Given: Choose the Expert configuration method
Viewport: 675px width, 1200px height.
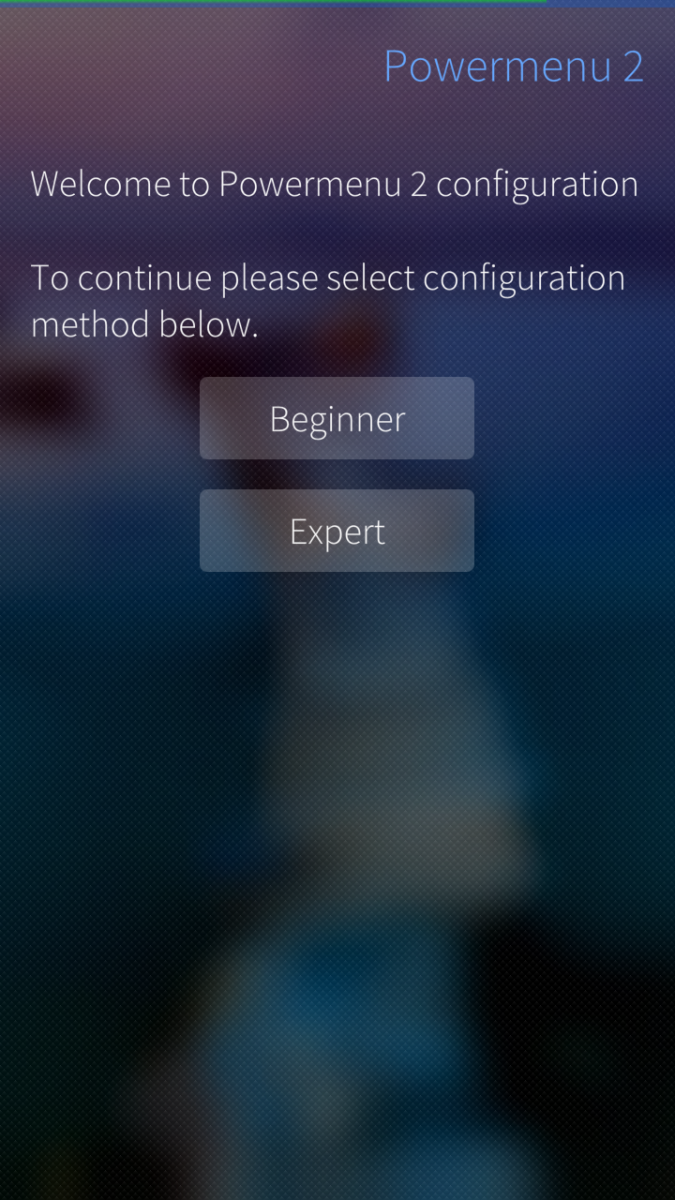Looking at the screenshot, I should click(x=337, y=531).
